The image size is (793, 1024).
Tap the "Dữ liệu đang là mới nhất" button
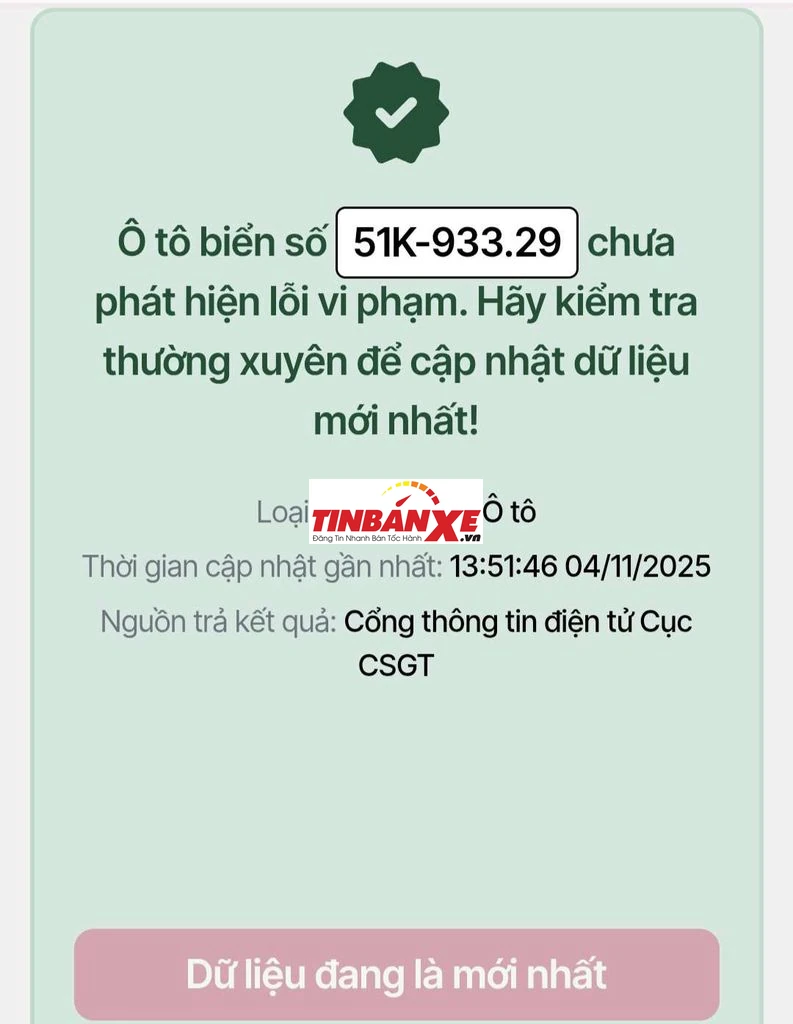[396, 973]
